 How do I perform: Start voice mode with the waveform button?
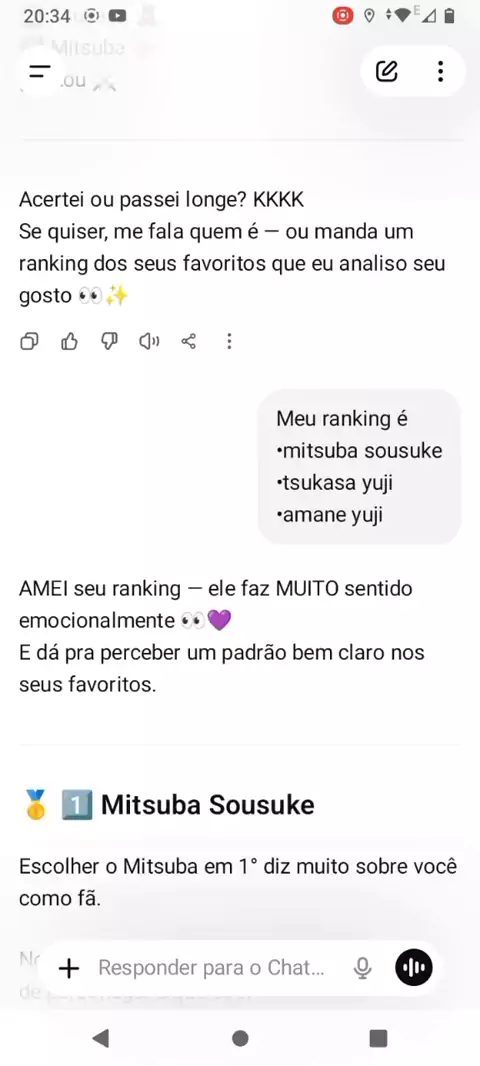point(414,968)
